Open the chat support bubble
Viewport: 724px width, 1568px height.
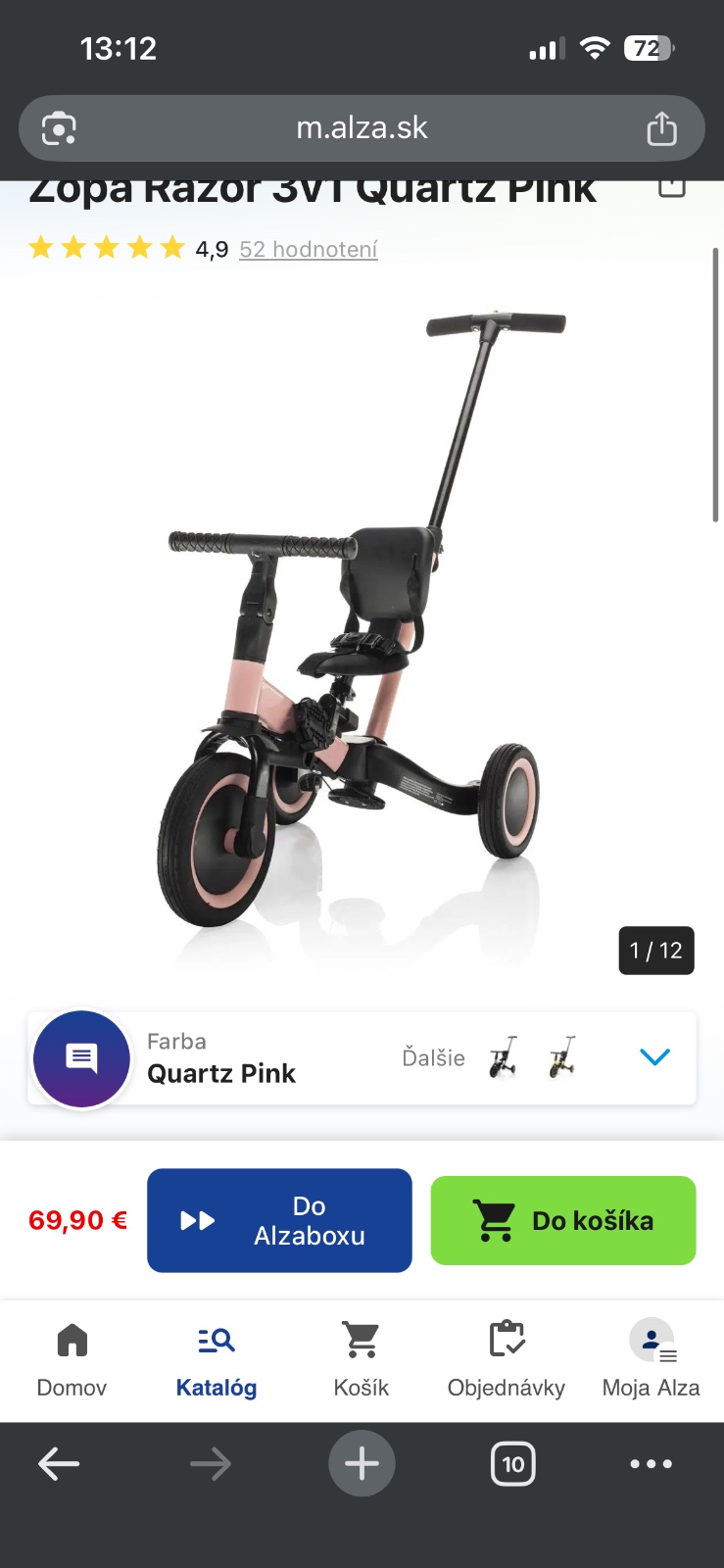coord(81,1058)
